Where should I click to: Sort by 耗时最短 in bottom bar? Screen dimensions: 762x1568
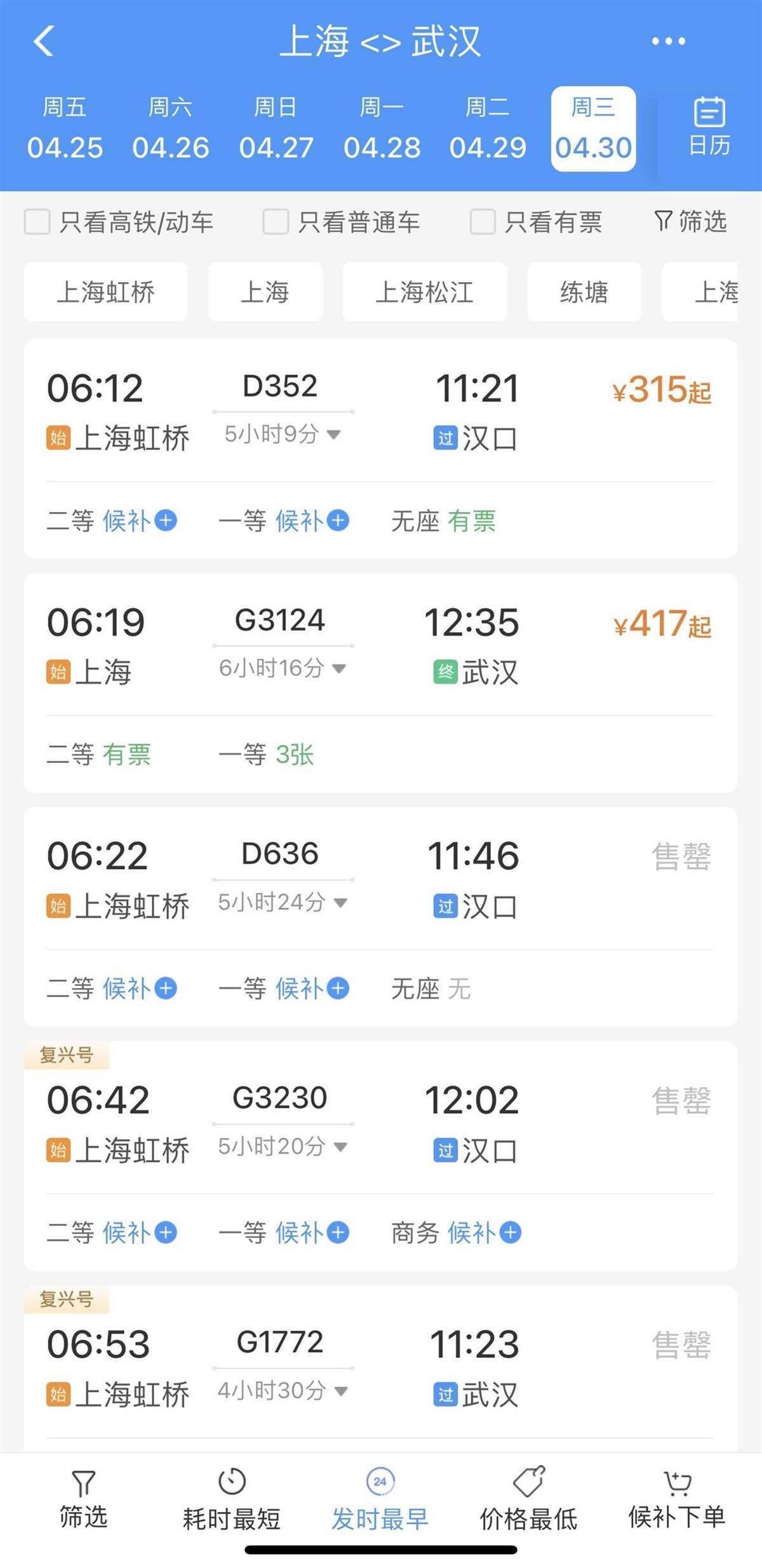point(232,1498)
